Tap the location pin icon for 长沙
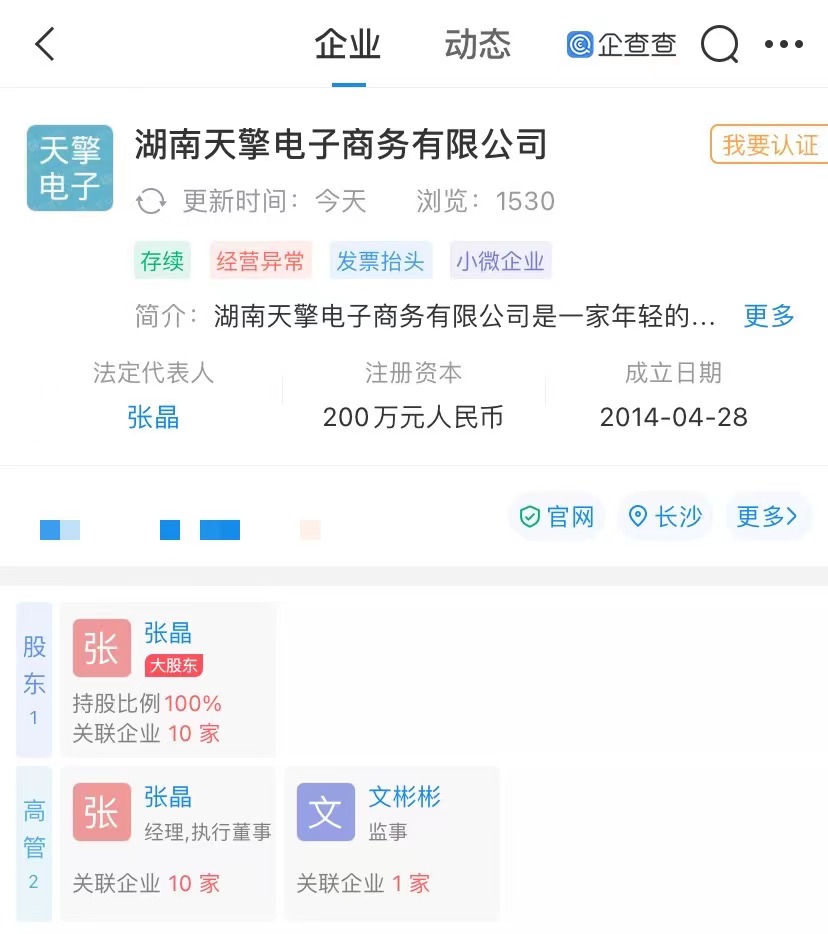Screen dimensions: 828x934 pos(638,516)
